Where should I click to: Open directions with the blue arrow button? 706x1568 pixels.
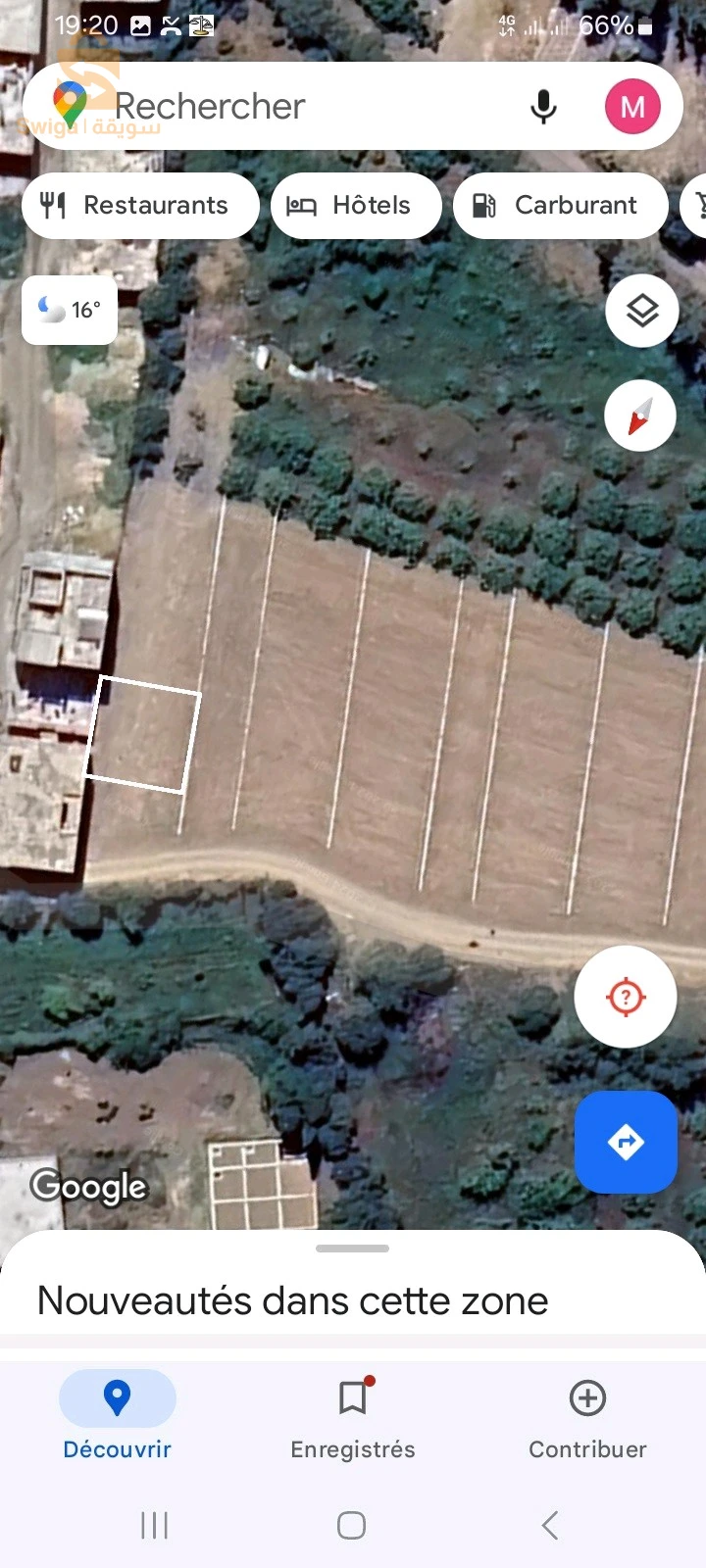(x=626, y=1143)
